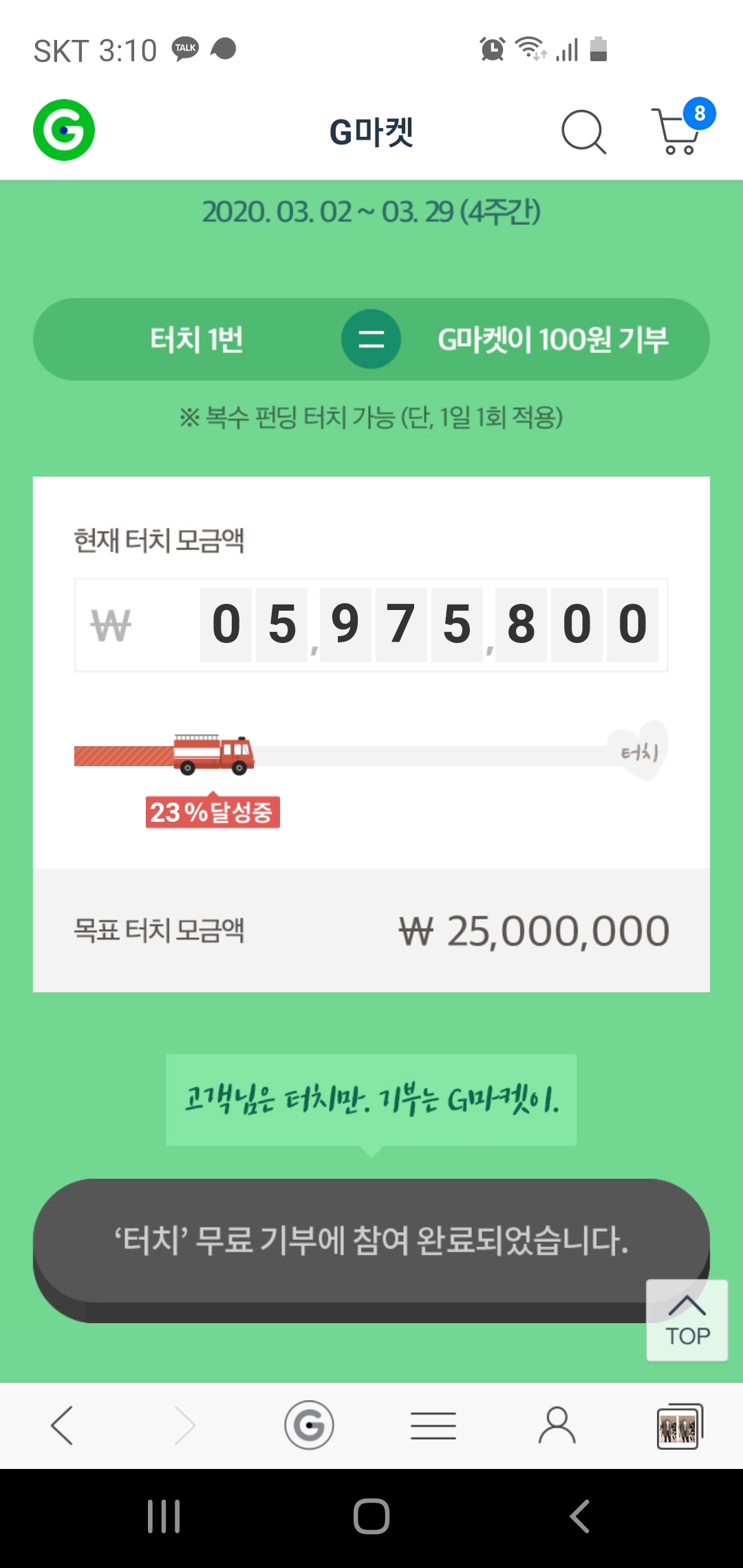
Task: Open the shopping cart with 8 items
Action: pyautogui.click(x=678, y=130)
